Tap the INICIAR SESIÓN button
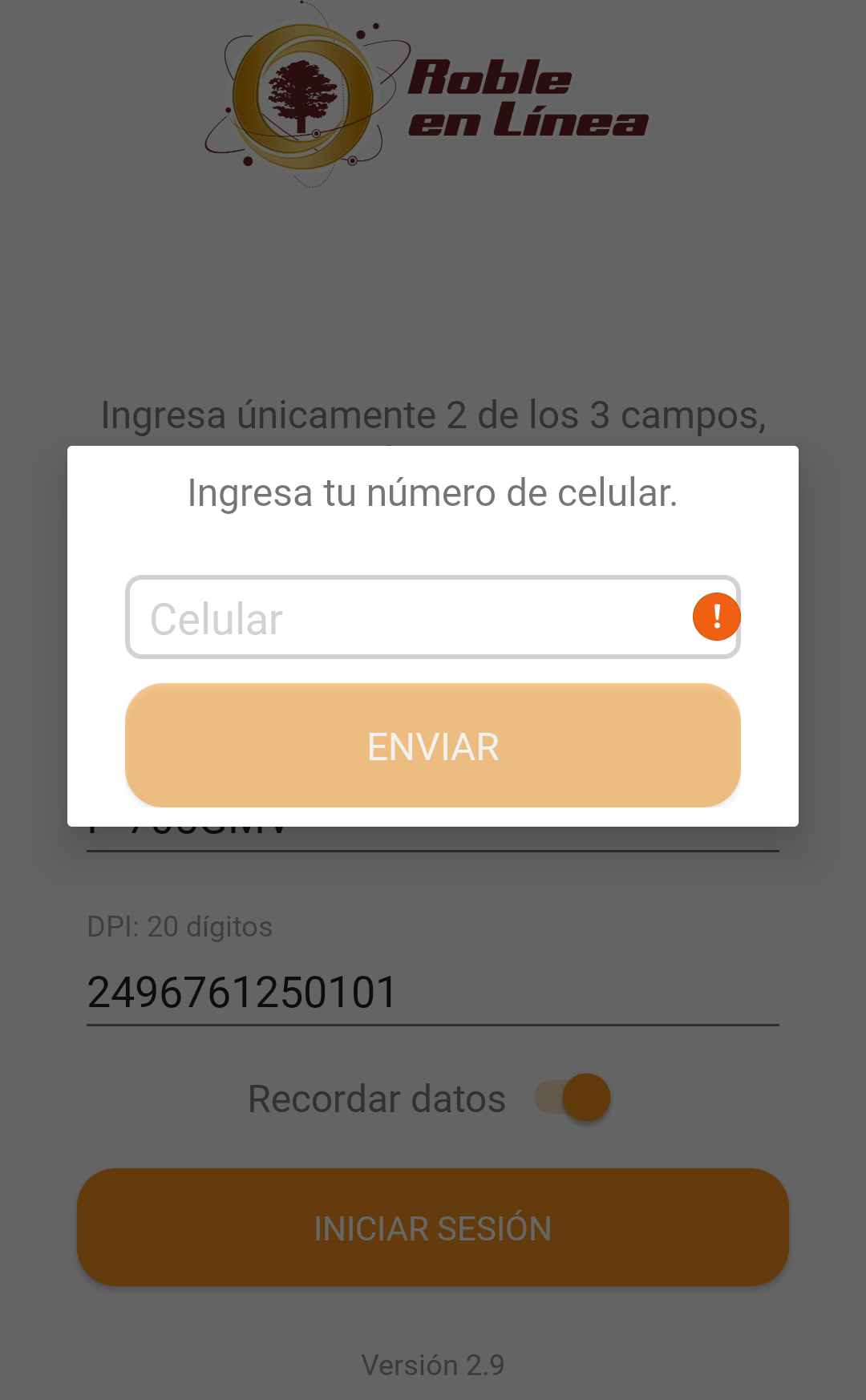 click(432, 1228)
